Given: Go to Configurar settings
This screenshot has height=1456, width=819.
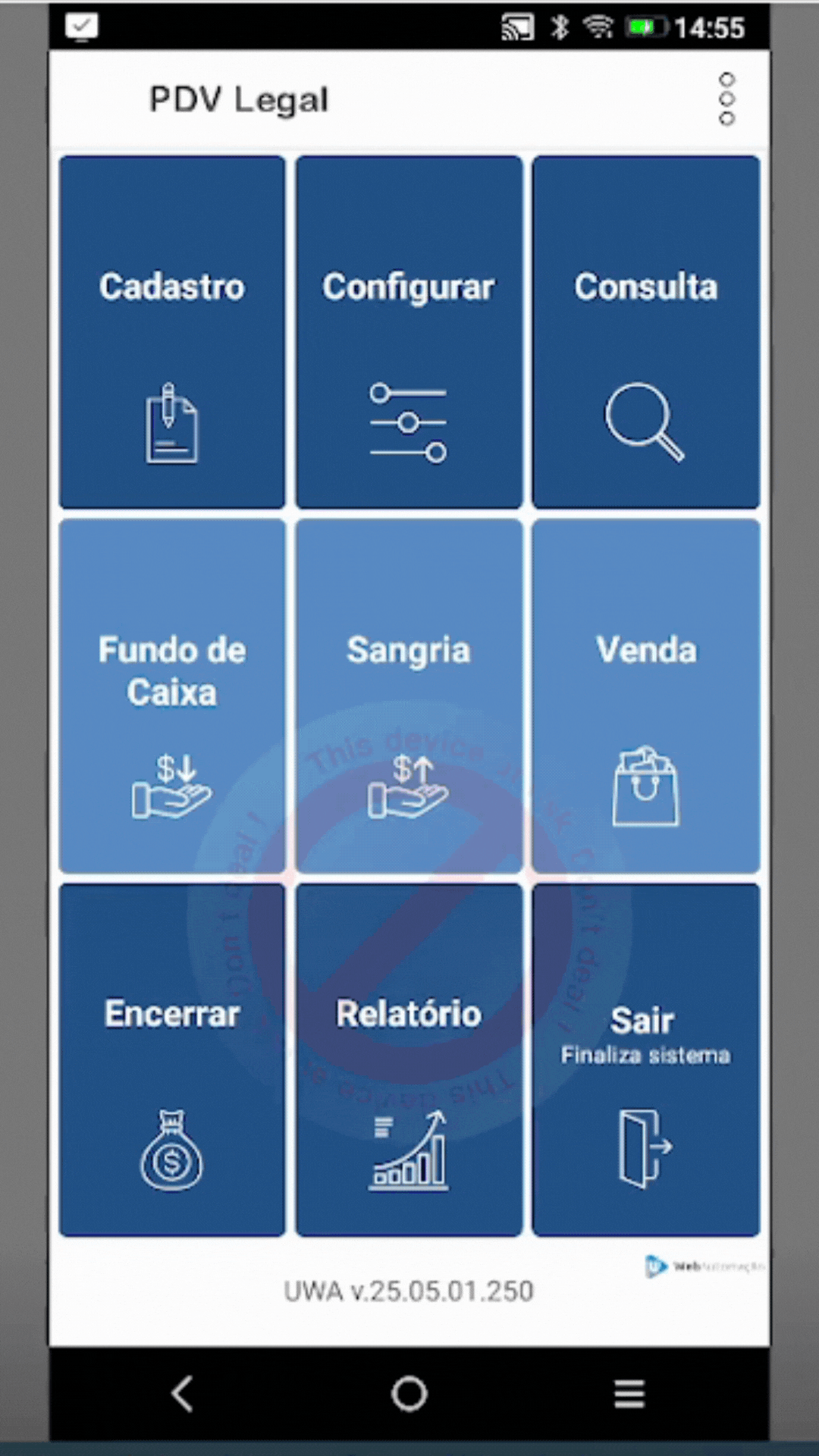Looking at the screenshot, I should click(409, 332).
